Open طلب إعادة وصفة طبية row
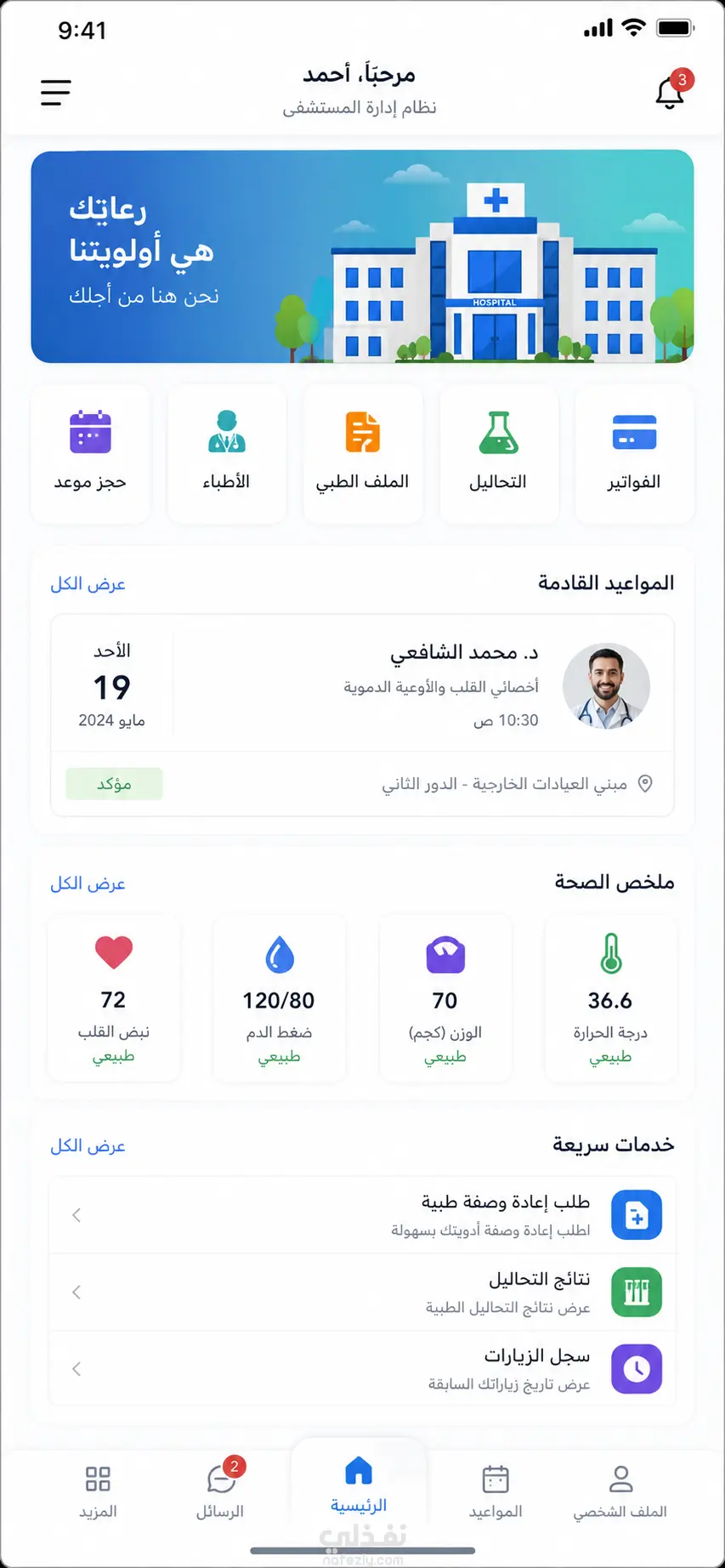This screenshot has width=725, height=1568. 362,1215
